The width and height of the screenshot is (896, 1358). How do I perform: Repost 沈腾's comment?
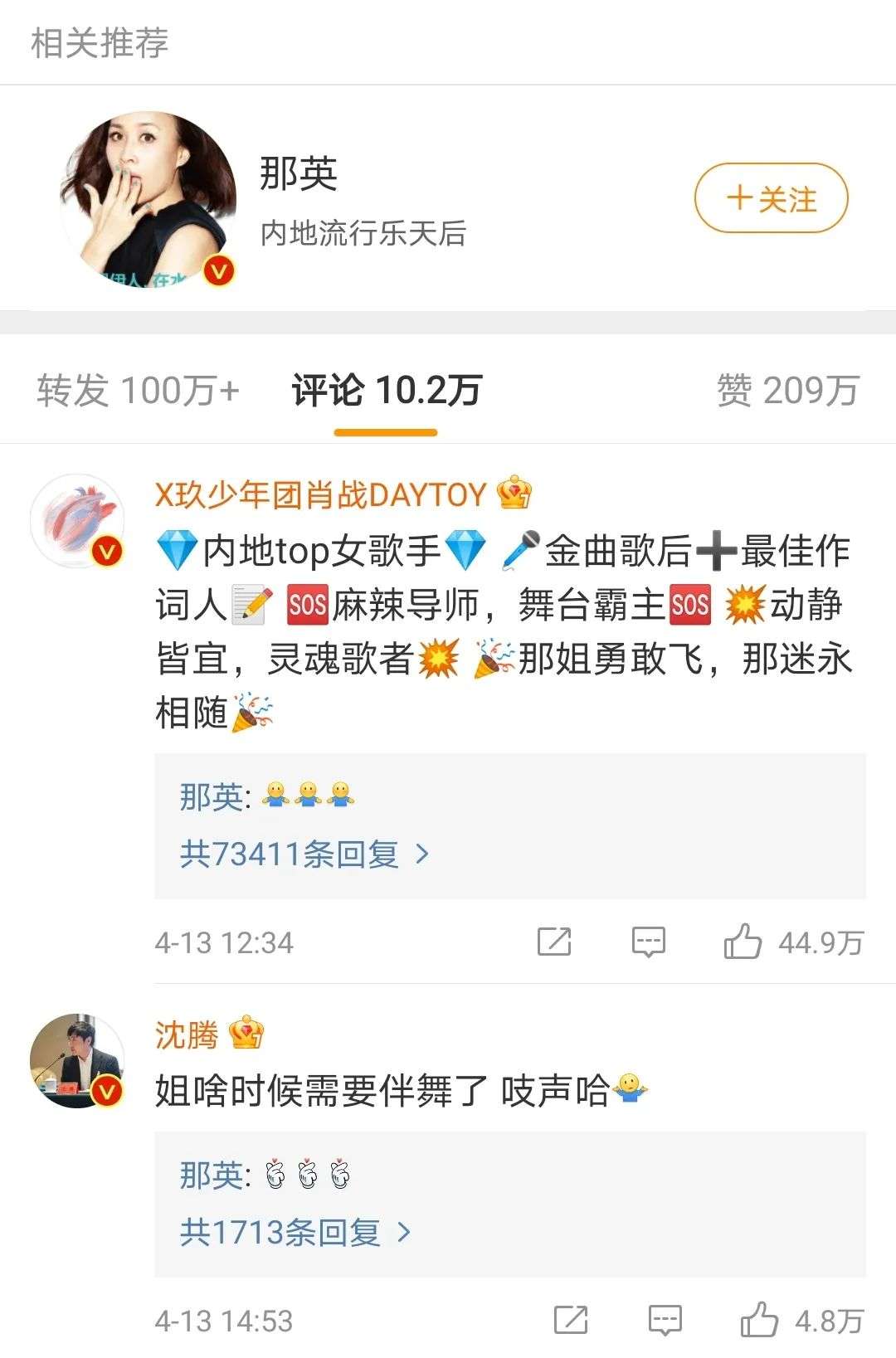[571, 1320]
